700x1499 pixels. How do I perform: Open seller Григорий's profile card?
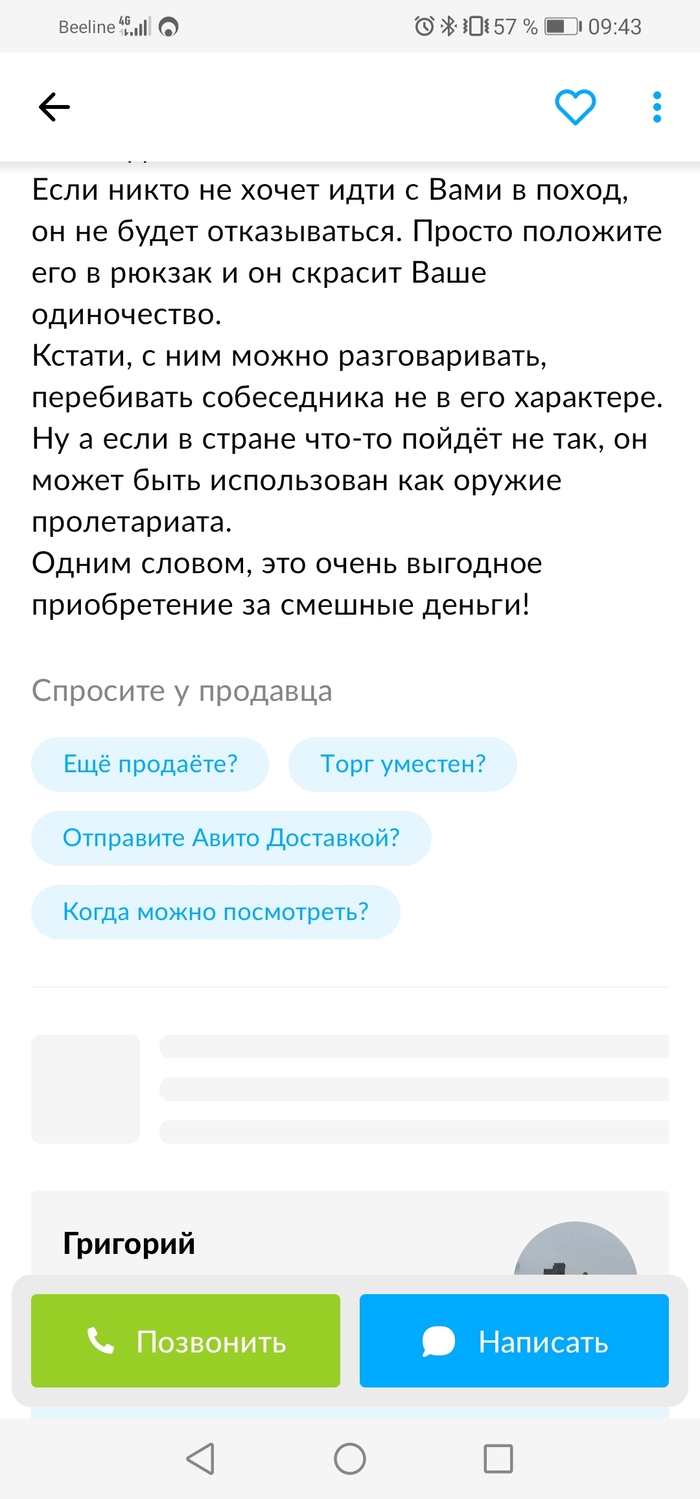click(130, 1244)
